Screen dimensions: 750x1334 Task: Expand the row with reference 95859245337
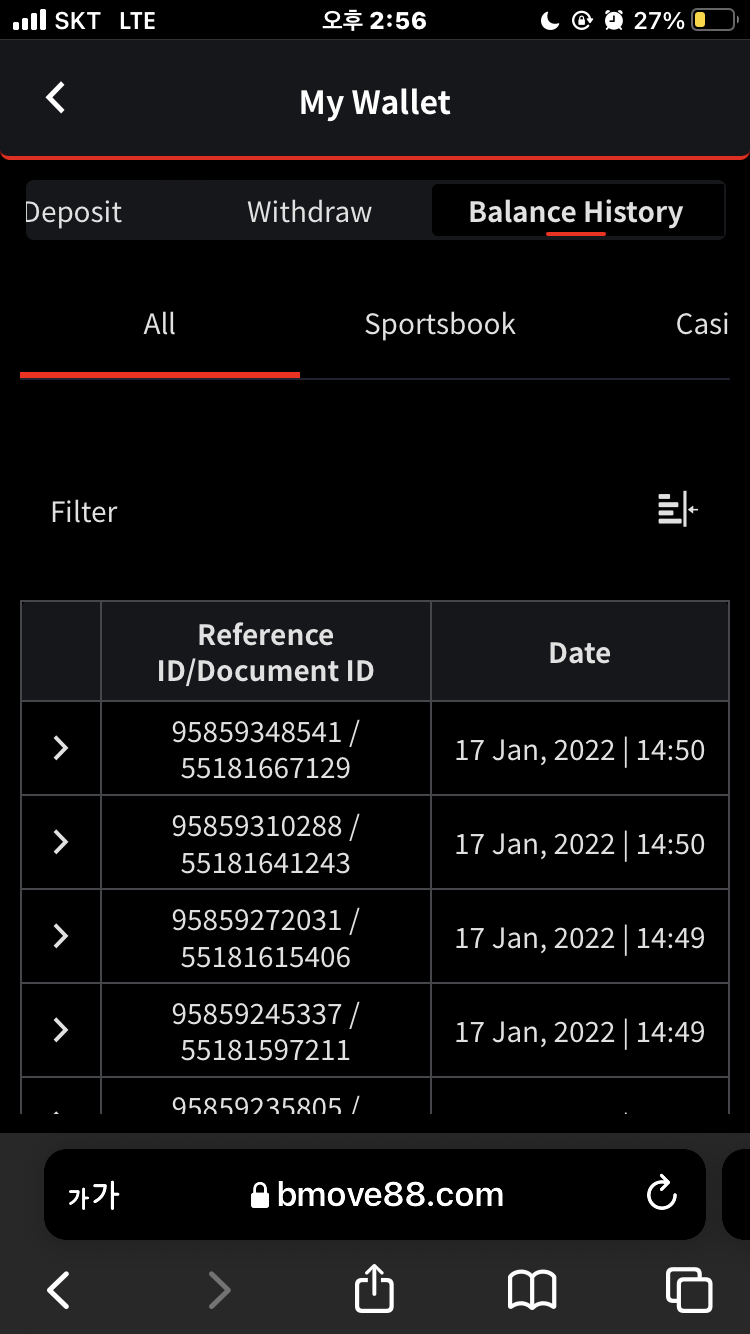coord(61,1030)
